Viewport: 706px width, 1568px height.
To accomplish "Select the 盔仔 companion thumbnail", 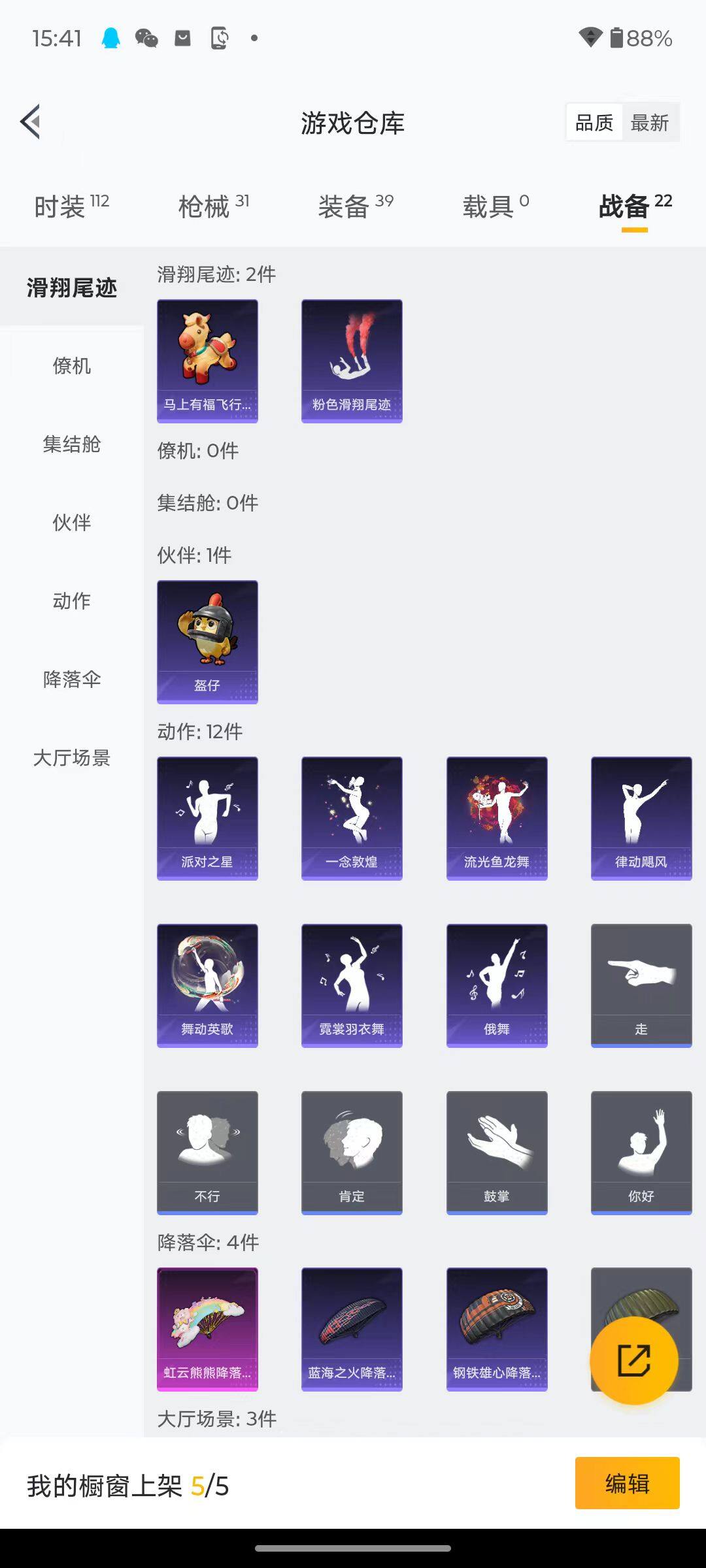I will [207, 642].
